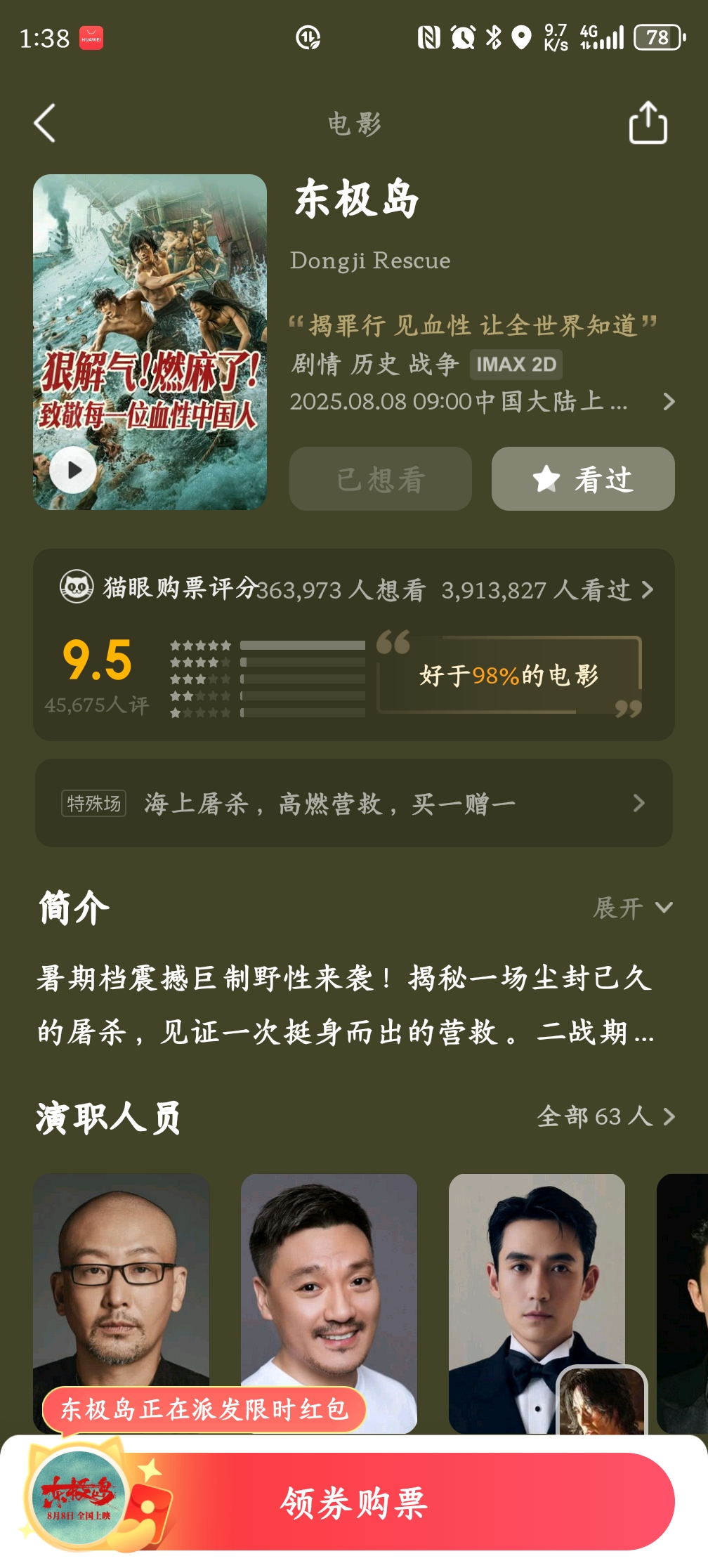Tap the 已想看 button

[380, 479]
